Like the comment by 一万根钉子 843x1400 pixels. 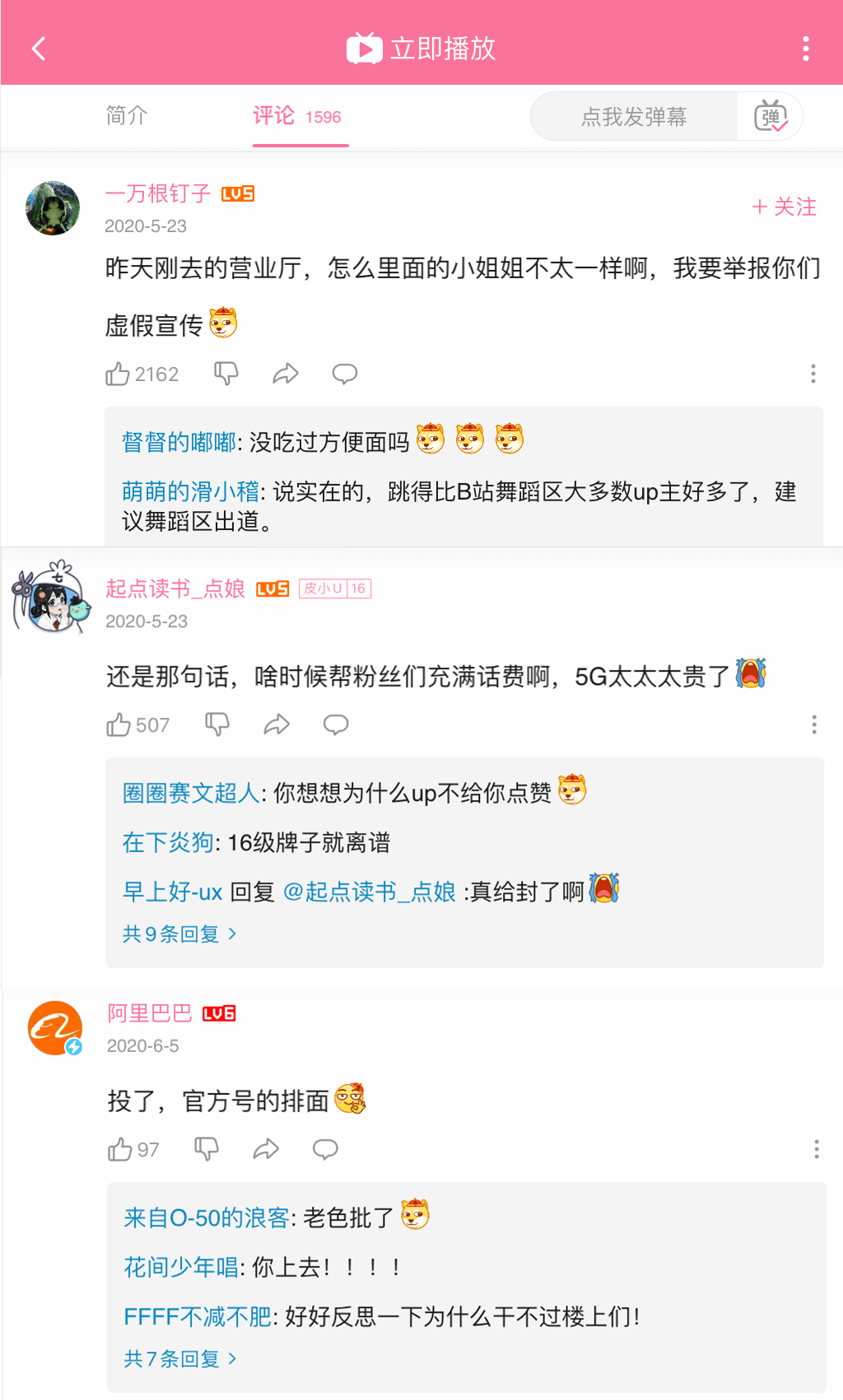[x=142, y=374]
